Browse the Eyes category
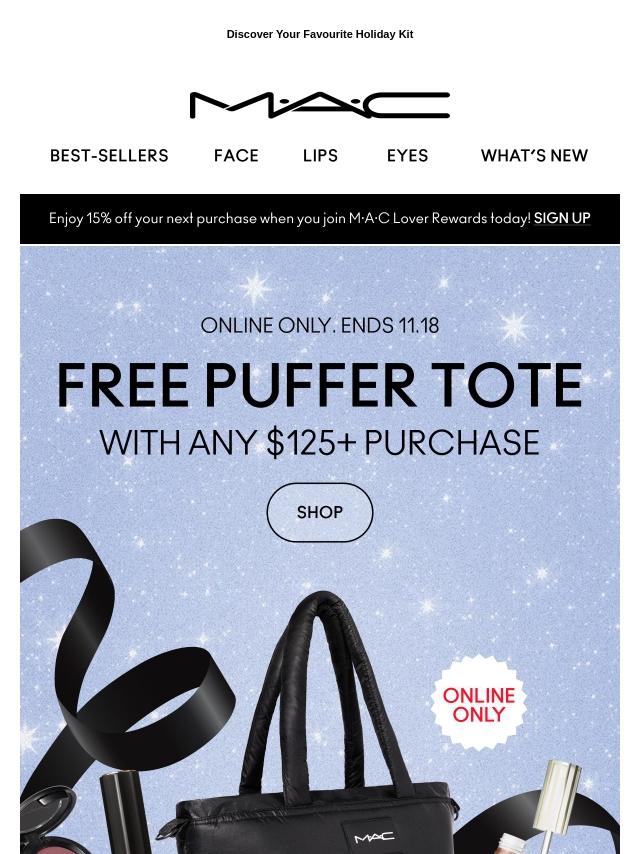The height and width of the screenshot is (854, 640). pyautogui.click(x=407, y=156)
